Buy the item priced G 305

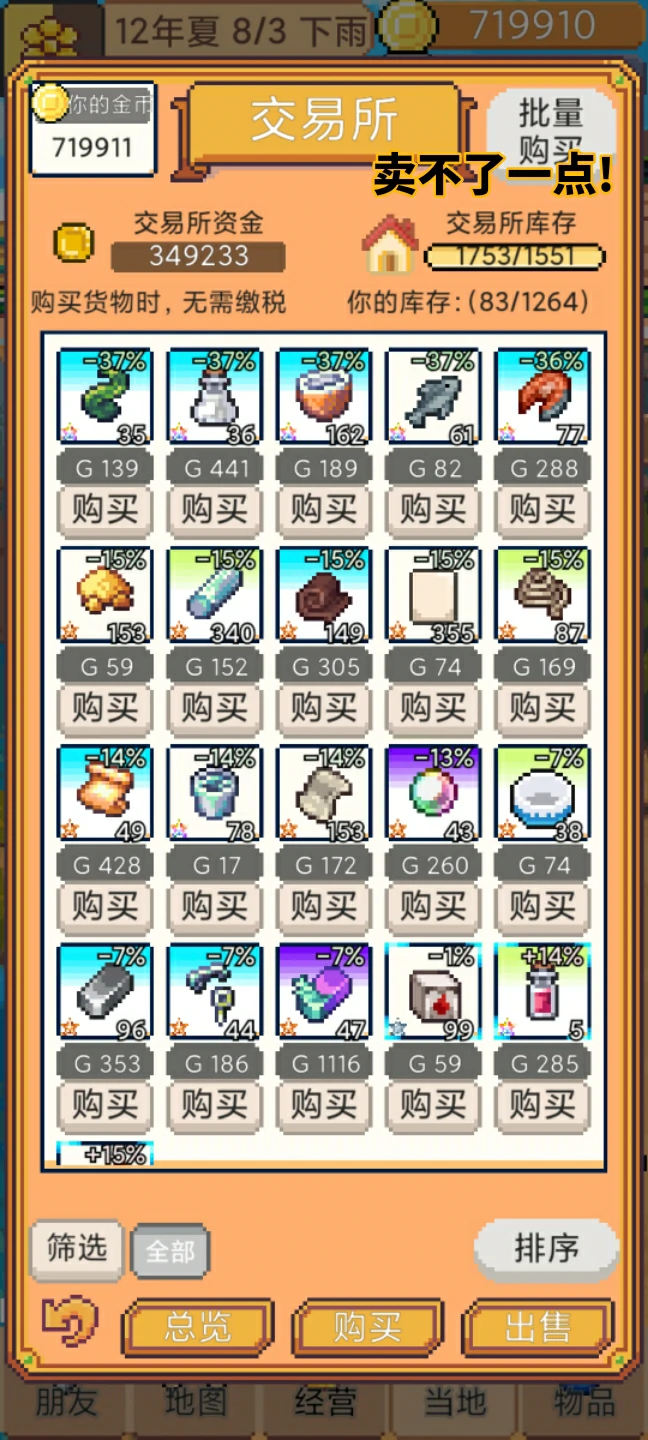[324, 708]
